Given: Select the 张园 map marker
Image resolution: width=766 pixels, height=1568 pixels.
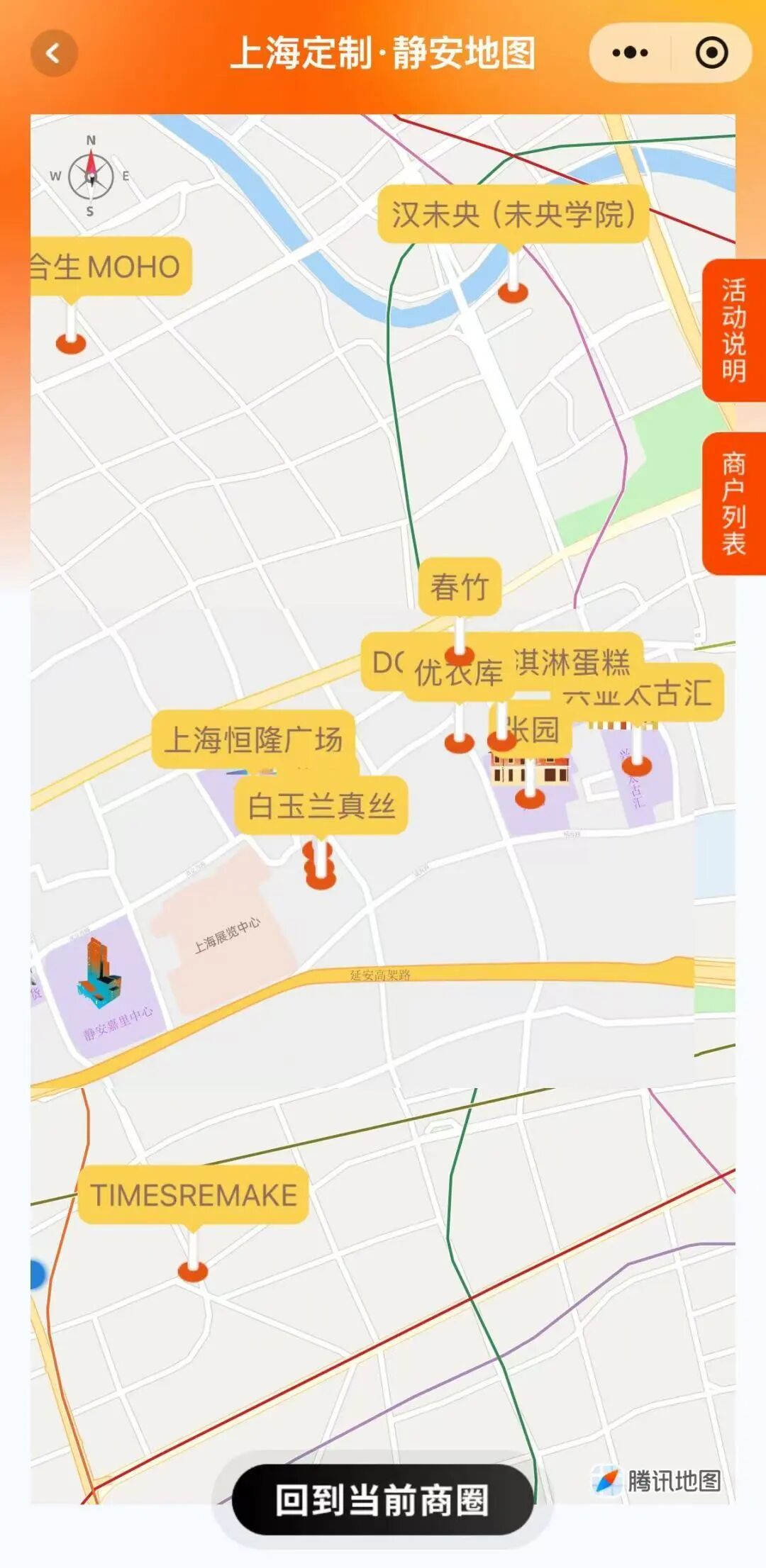Looking at the screenshot, I should [x=539, y=730].
